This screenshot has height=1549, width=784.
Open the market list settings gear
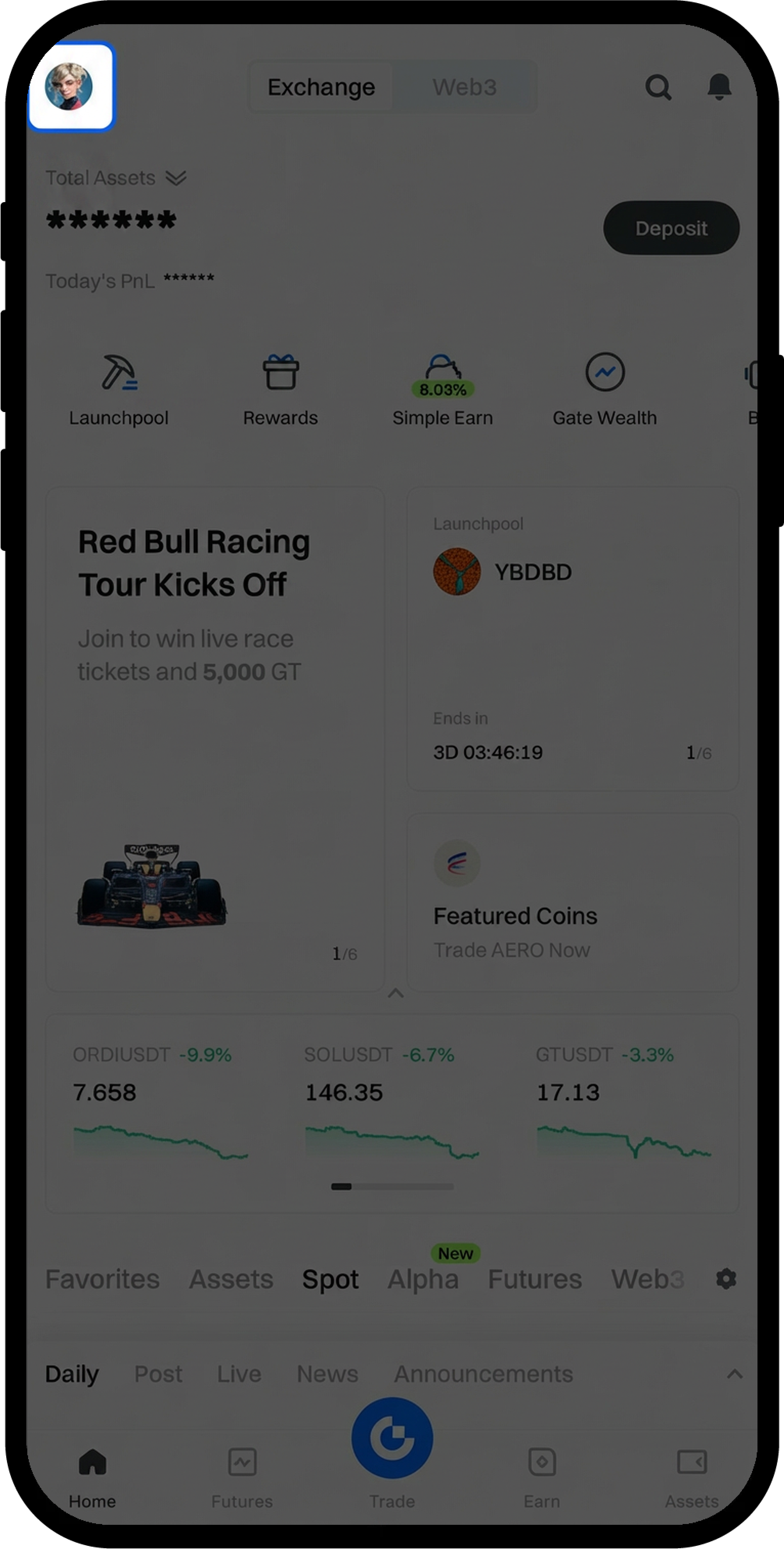pos(725,1279)
